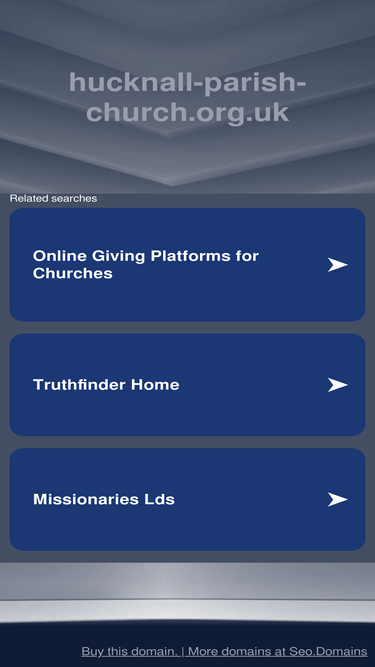Open the Truthfinder Home related search
This screenshot has height=667, width=375.
(x=188, y=385)
